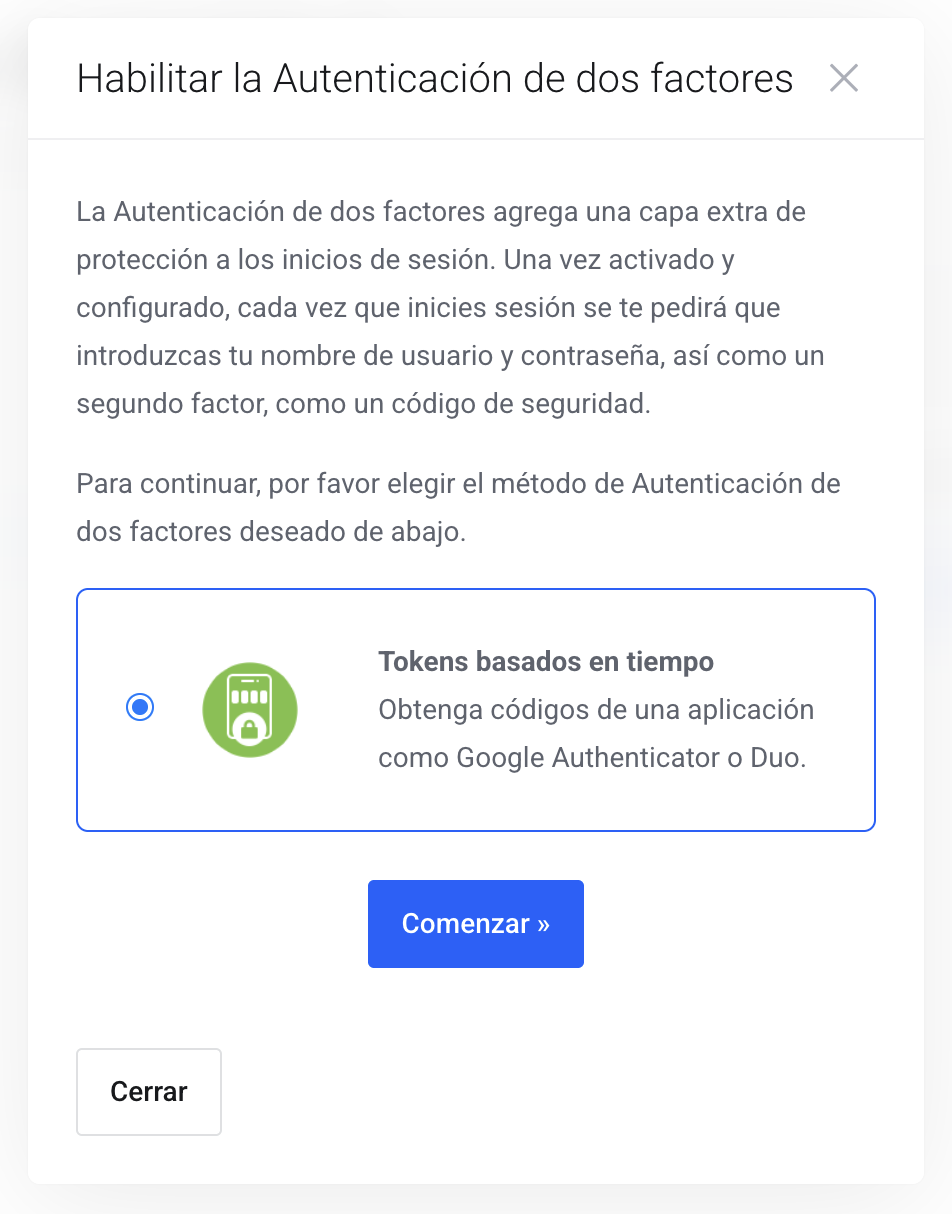Tap the Comenzar button
952x1214 pixels.
(x=475, y=923)
